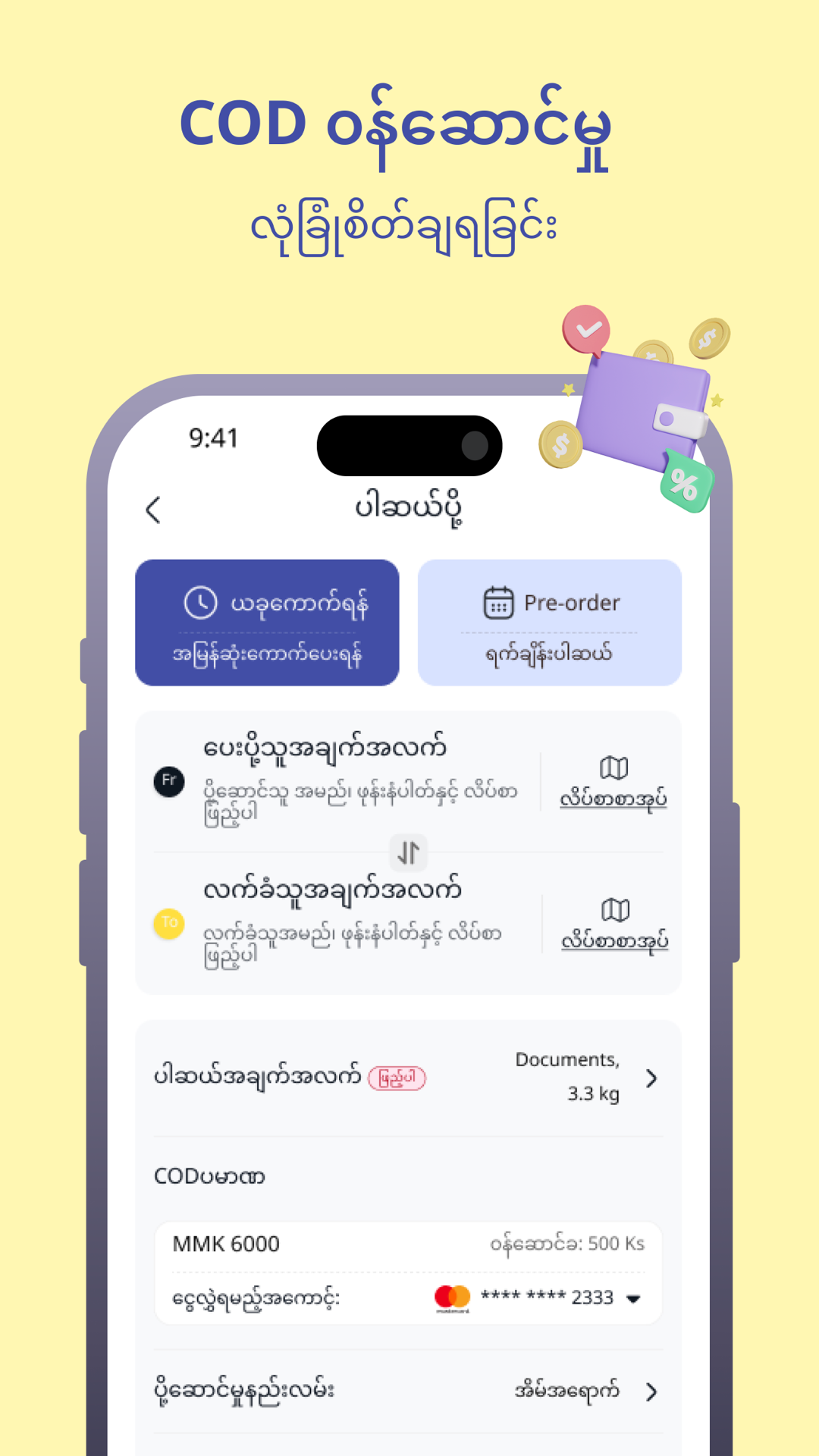This screenshot has height=1456, width=819.
Task: Expand the delivery method chevron
Action: click(x=651, y=1392)
